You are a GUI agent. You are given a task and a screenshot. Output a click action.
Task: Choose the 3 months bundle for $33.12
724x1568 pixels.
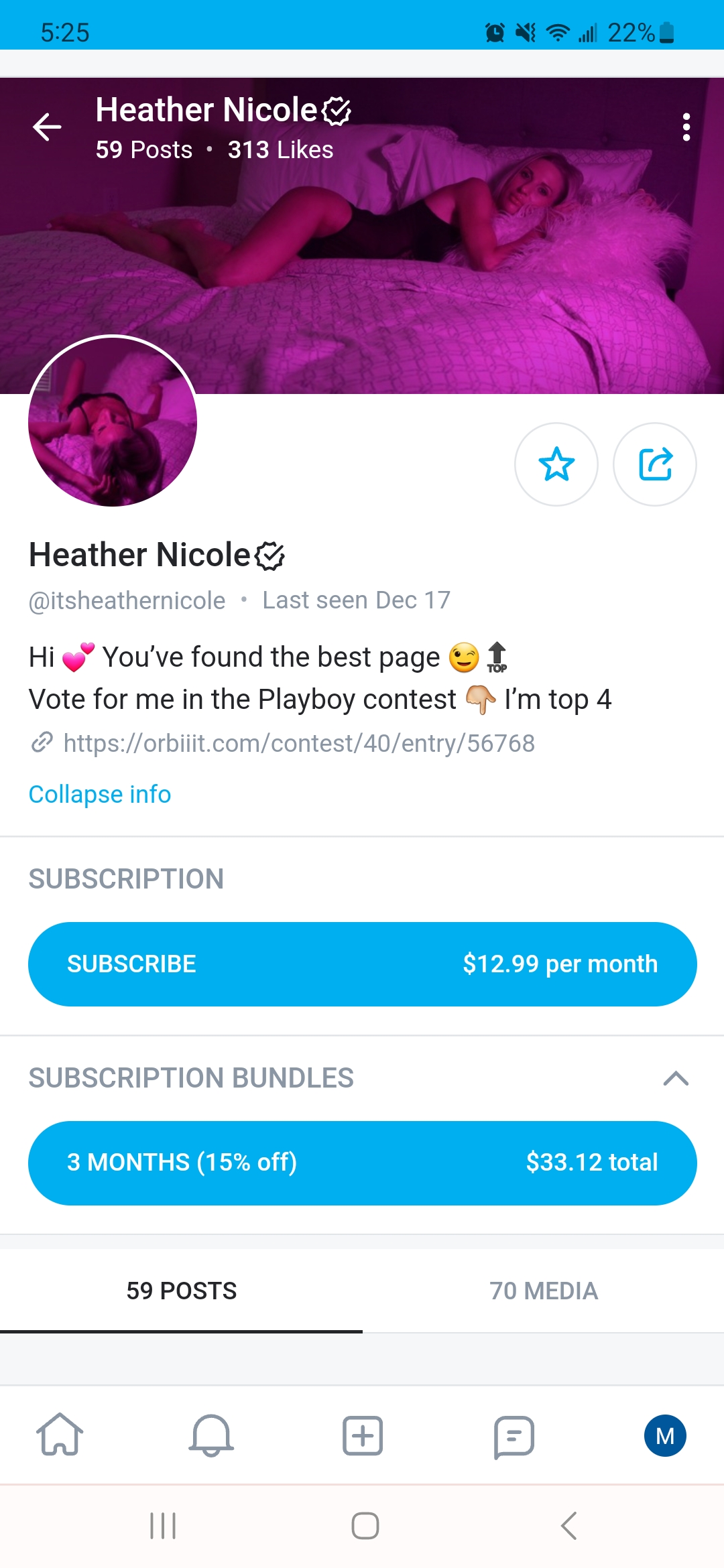[x=362, y=1163]
